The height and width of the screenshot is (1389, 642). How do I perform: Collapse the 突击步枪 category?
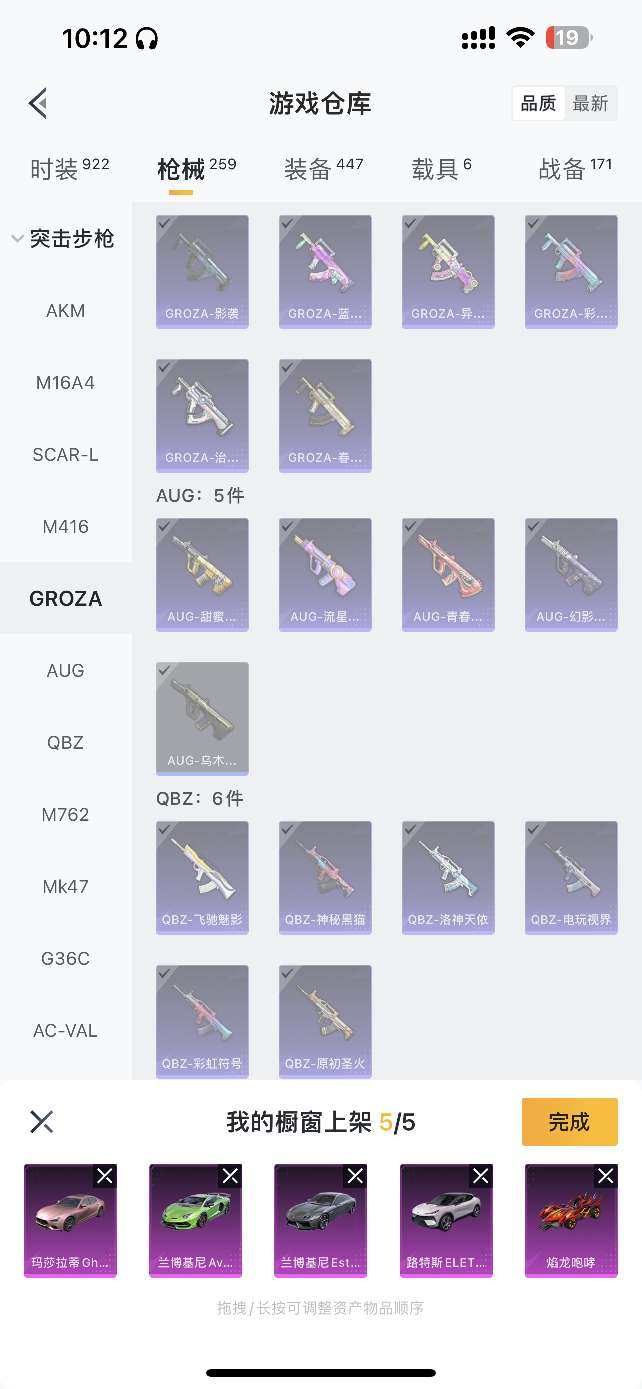(62, 239)
